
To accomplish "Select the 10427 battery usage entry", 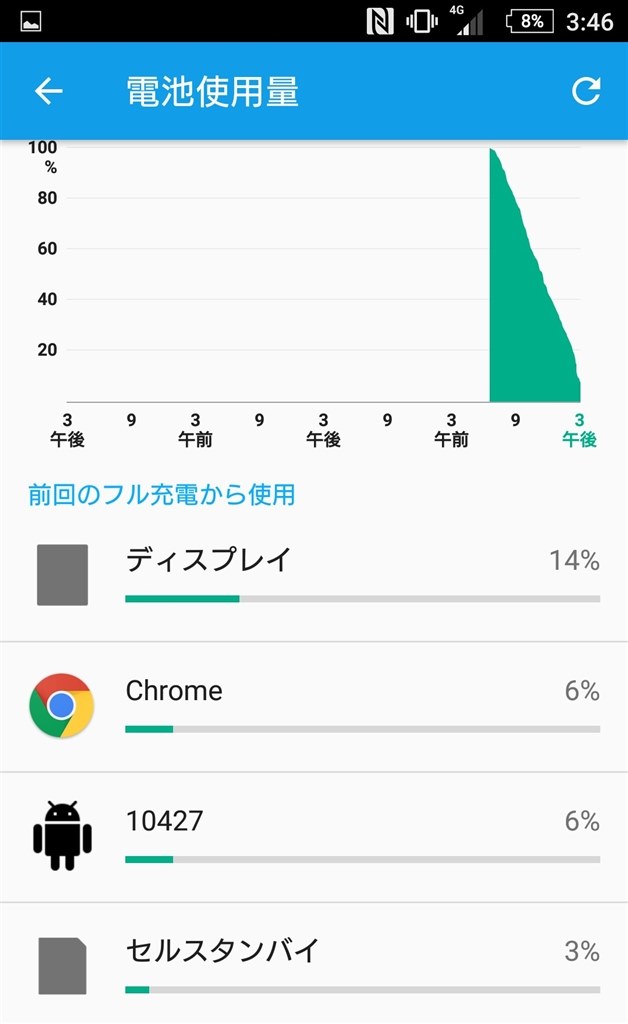I will 314,836.
